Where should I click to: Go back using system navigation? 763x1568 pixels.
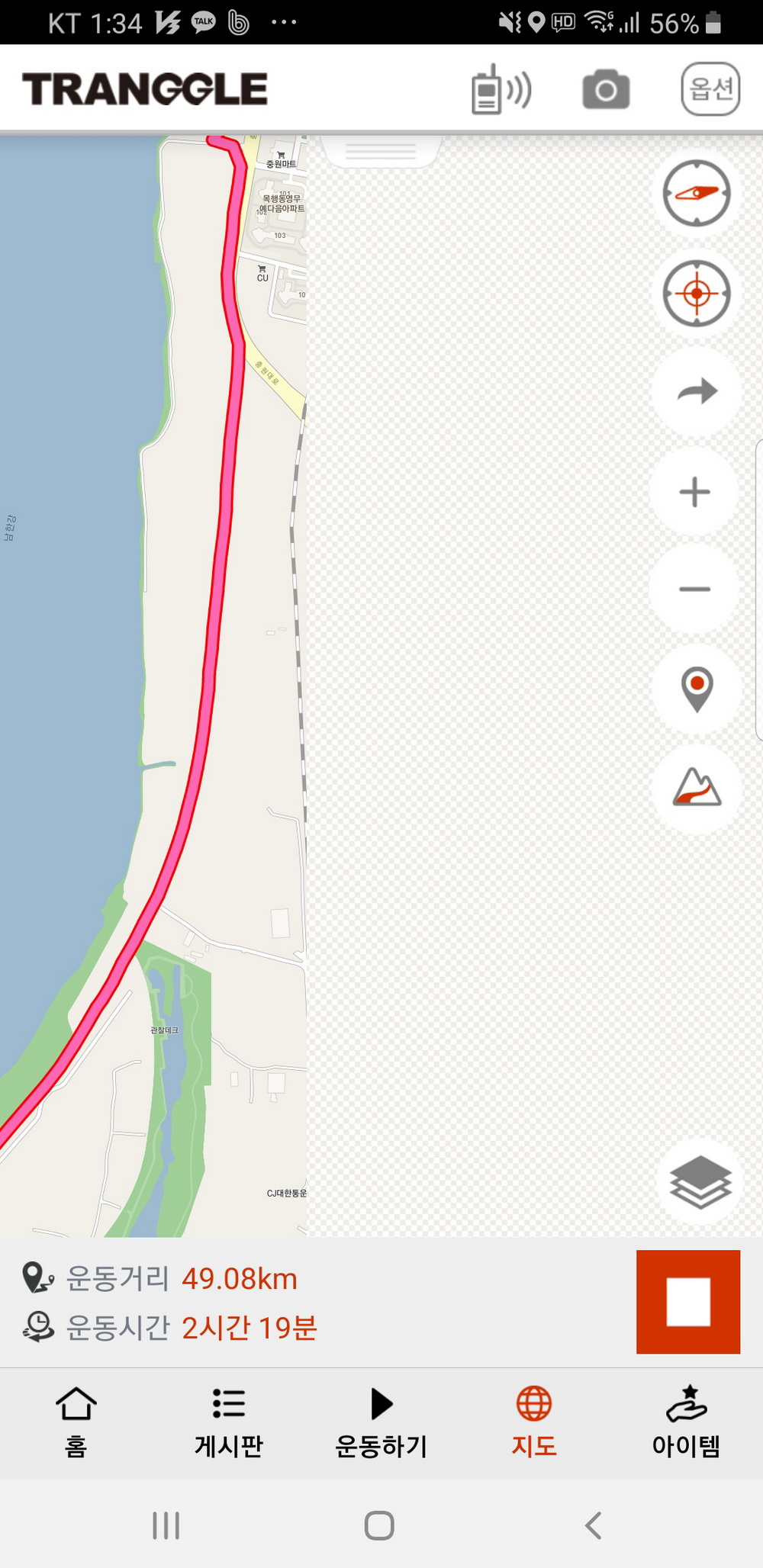point(593,1525)
